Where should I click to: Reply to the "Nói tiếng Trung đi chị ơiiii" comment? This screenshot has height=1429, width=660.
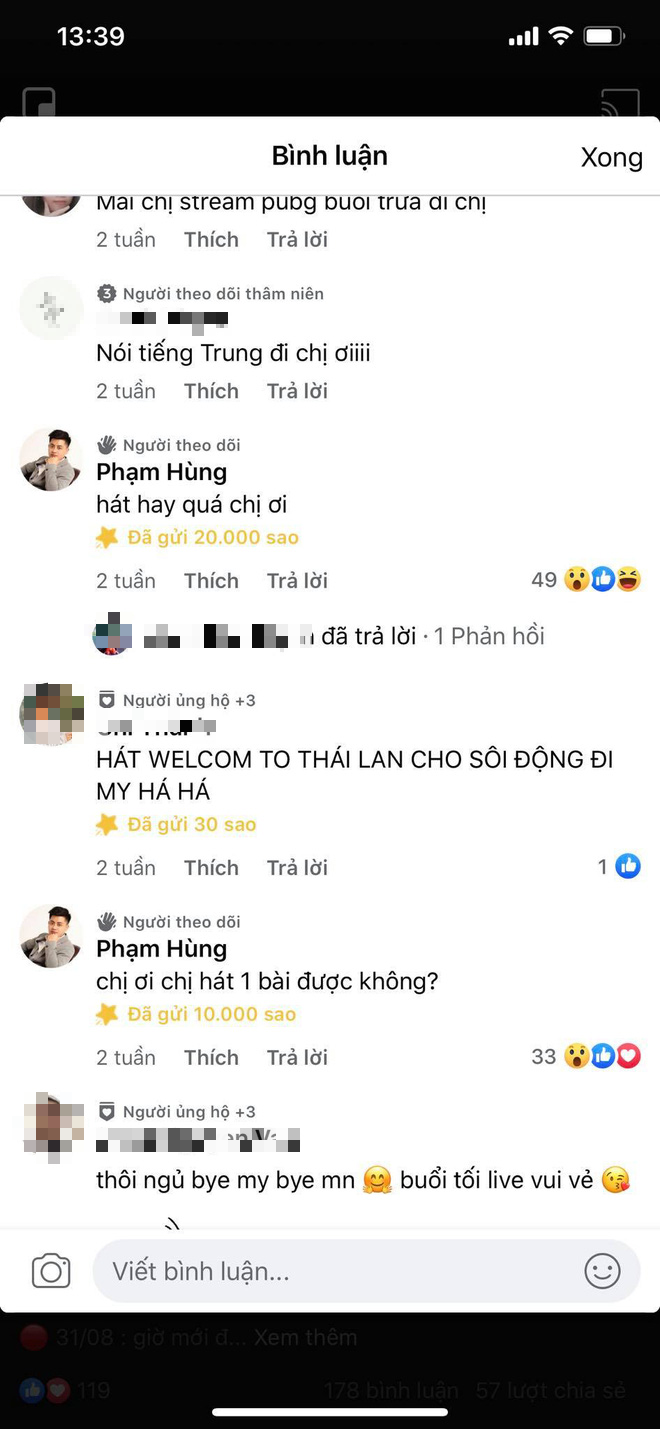297,391
